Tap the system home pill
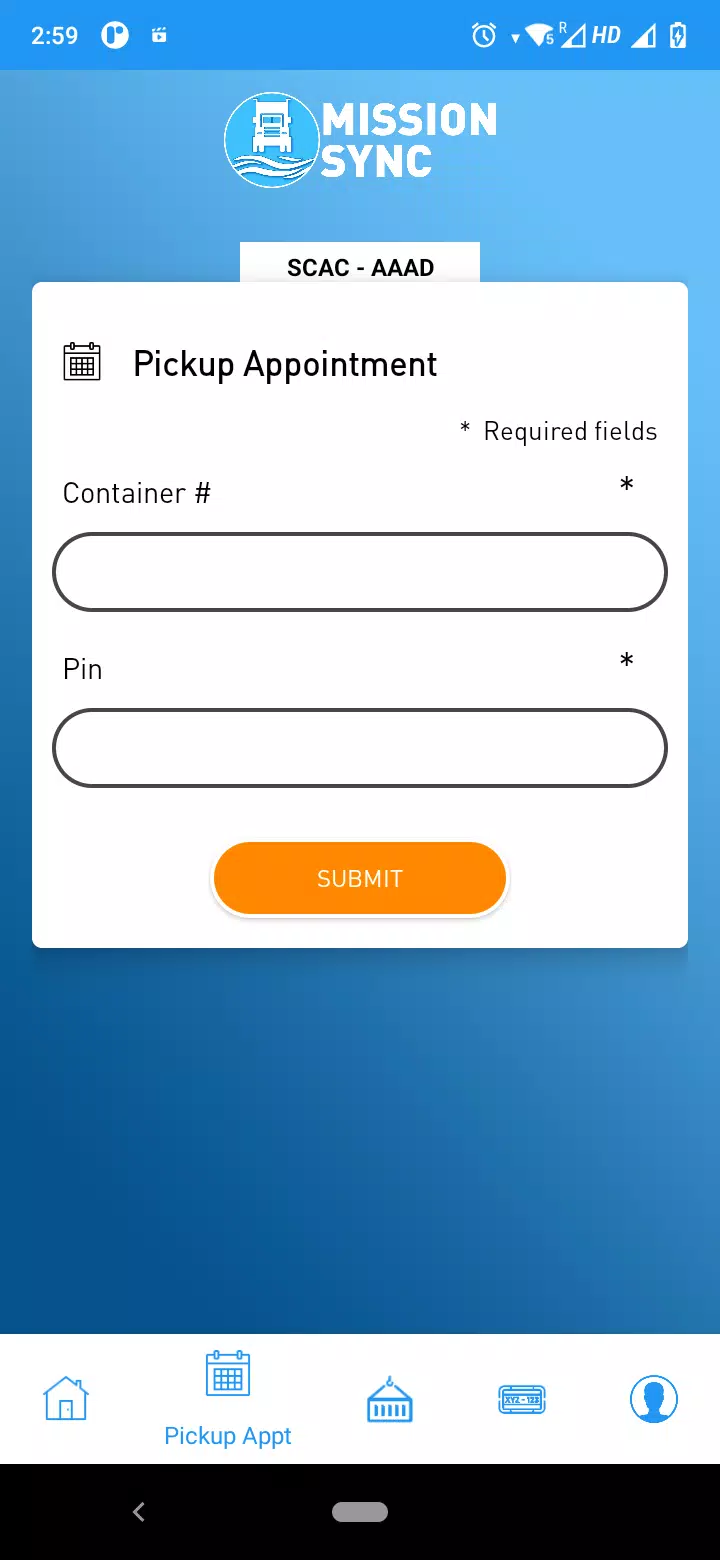 pyautogui.click(x=360, y=1512)
